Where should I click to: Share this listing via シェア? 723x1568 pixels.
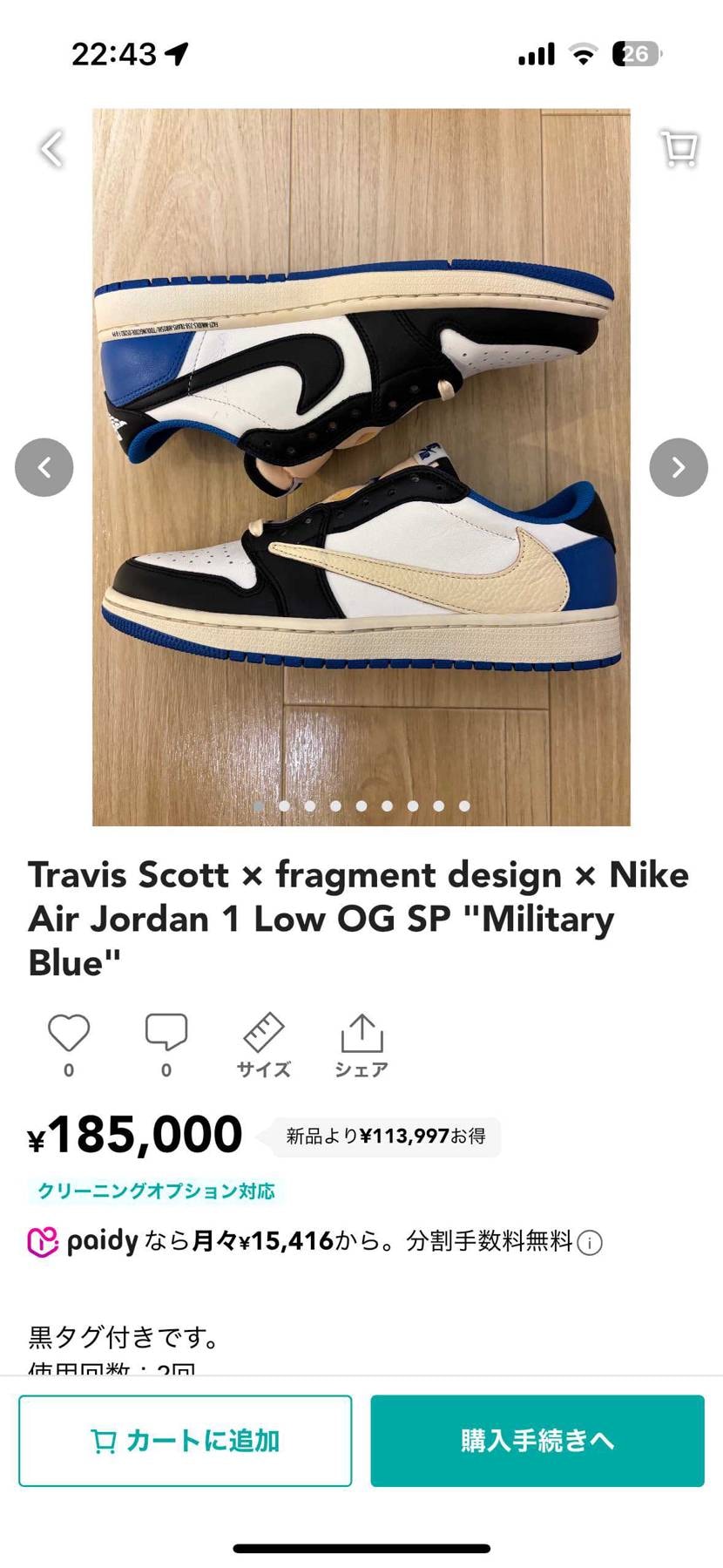tap(361, 1044)
